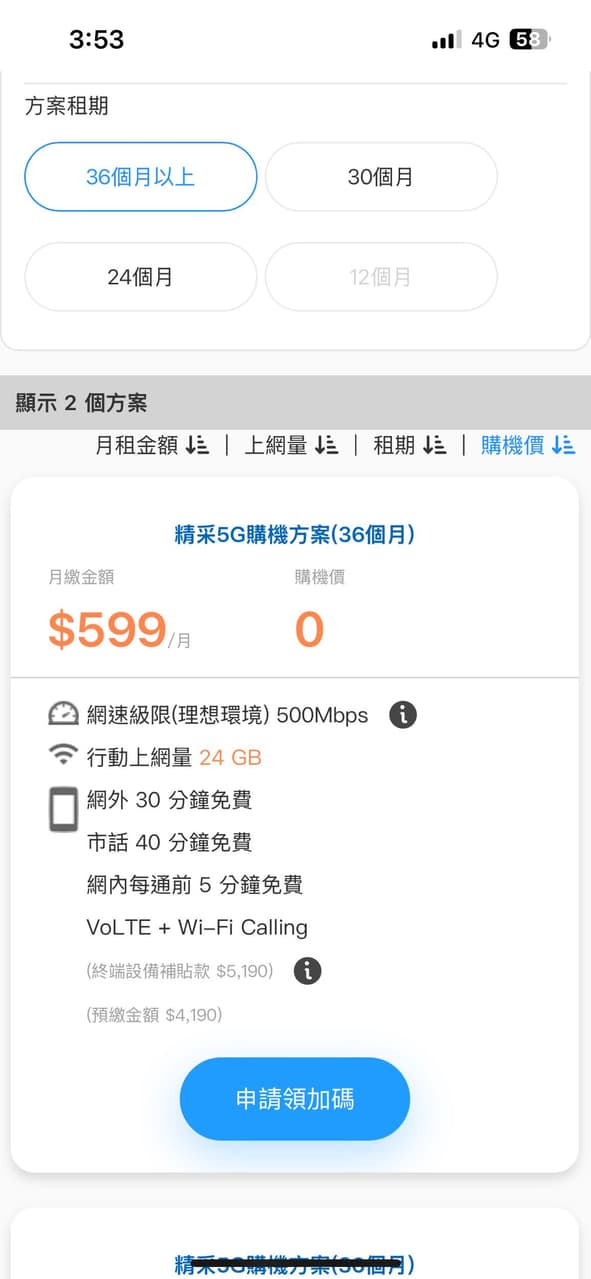
Task: Open info icon next to 網速級限 500Mbps
Action: (x=402, y=715)
